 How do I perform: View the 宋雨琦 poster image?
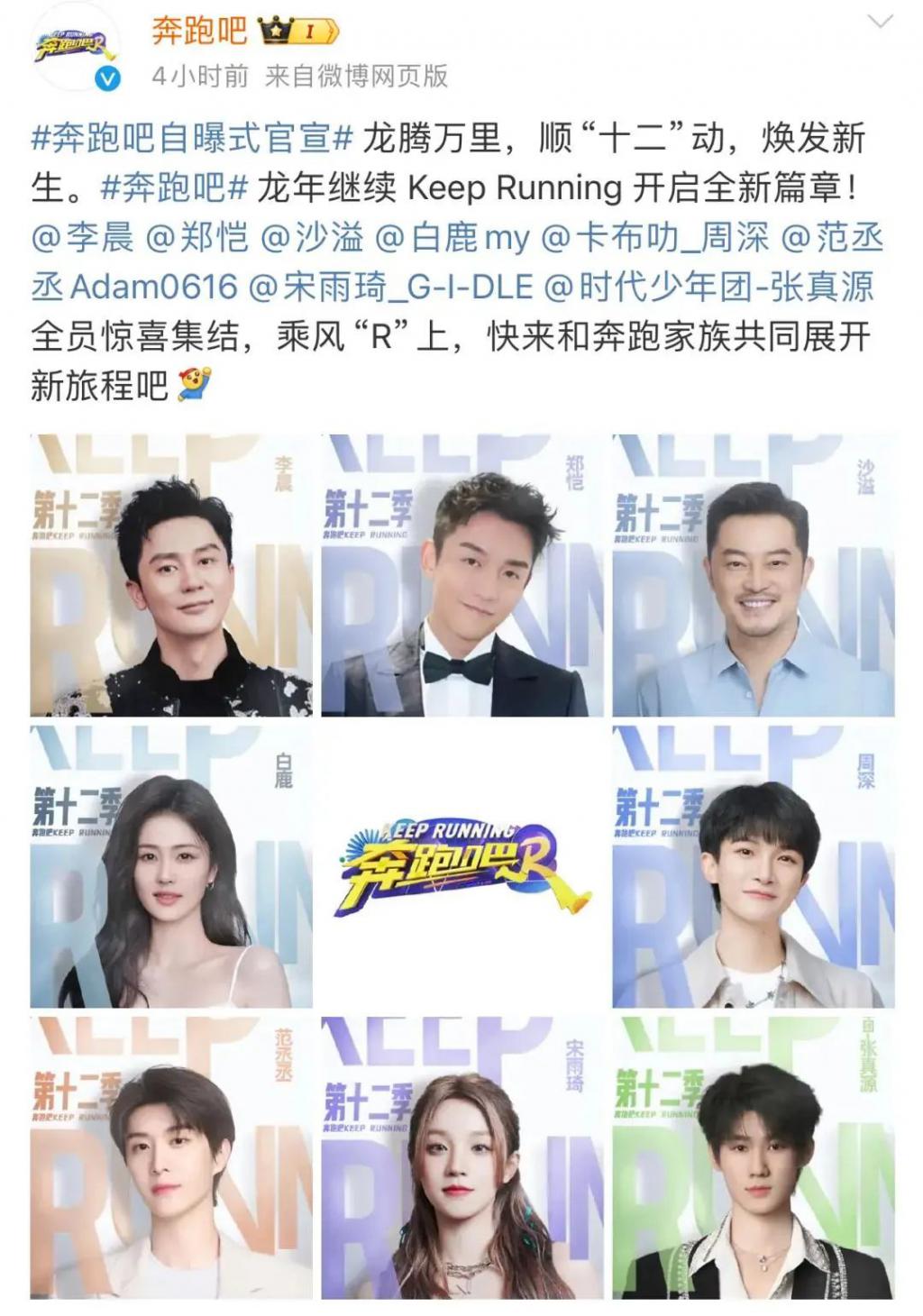click(x=462, y=1157)
